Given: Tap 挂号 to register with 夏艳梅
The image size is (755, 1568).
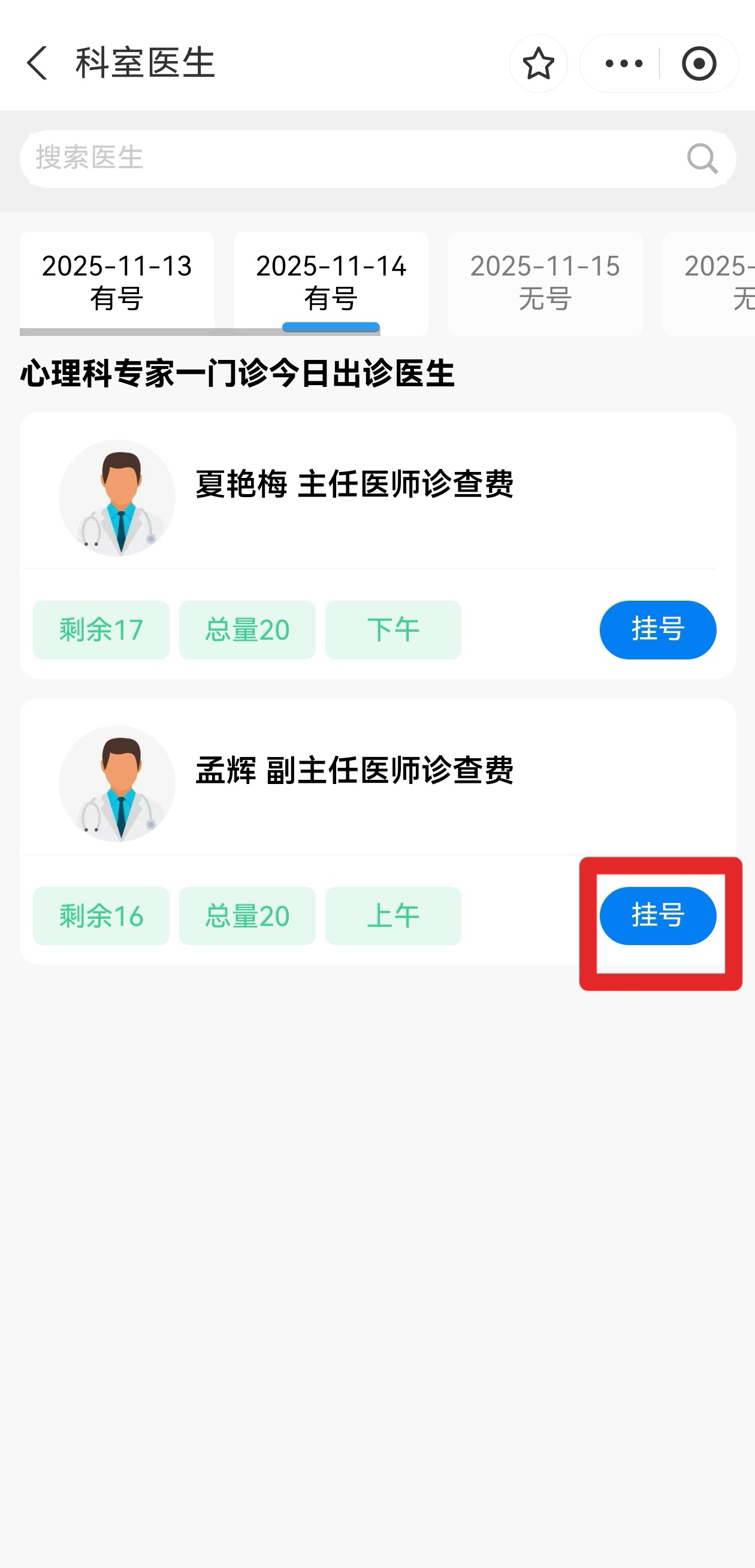Looking at the screenshot, I should (657, 629).
